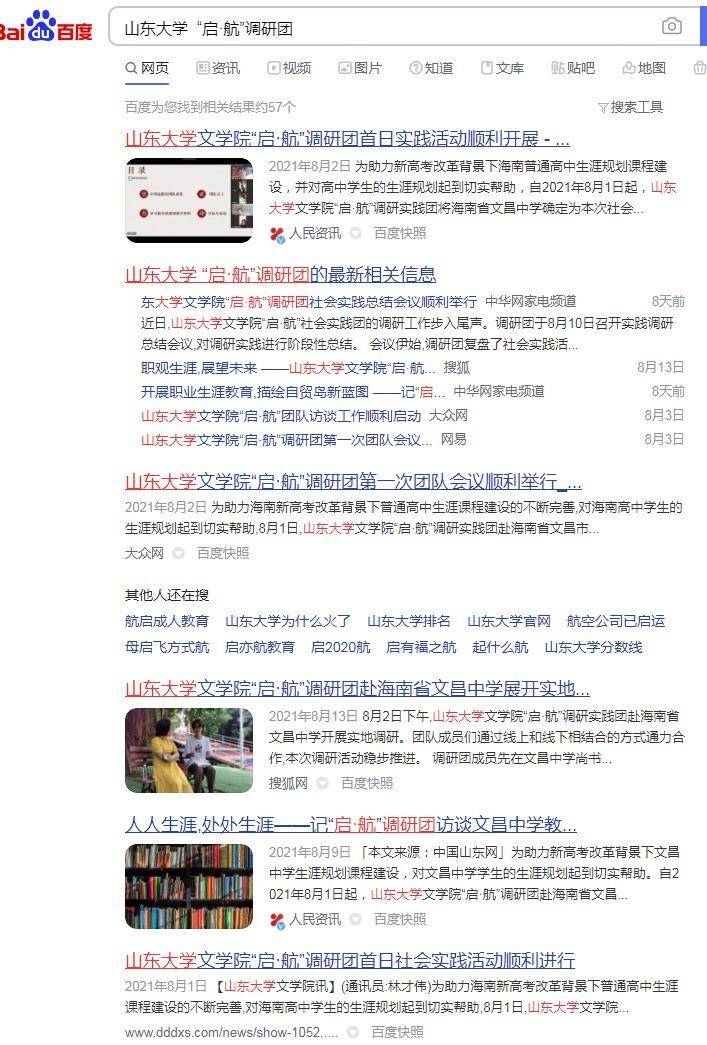This screenshot has width=707, height=1045.
Task: Open result 首日社会实践活动顺利进行
Action: point(349,961)
